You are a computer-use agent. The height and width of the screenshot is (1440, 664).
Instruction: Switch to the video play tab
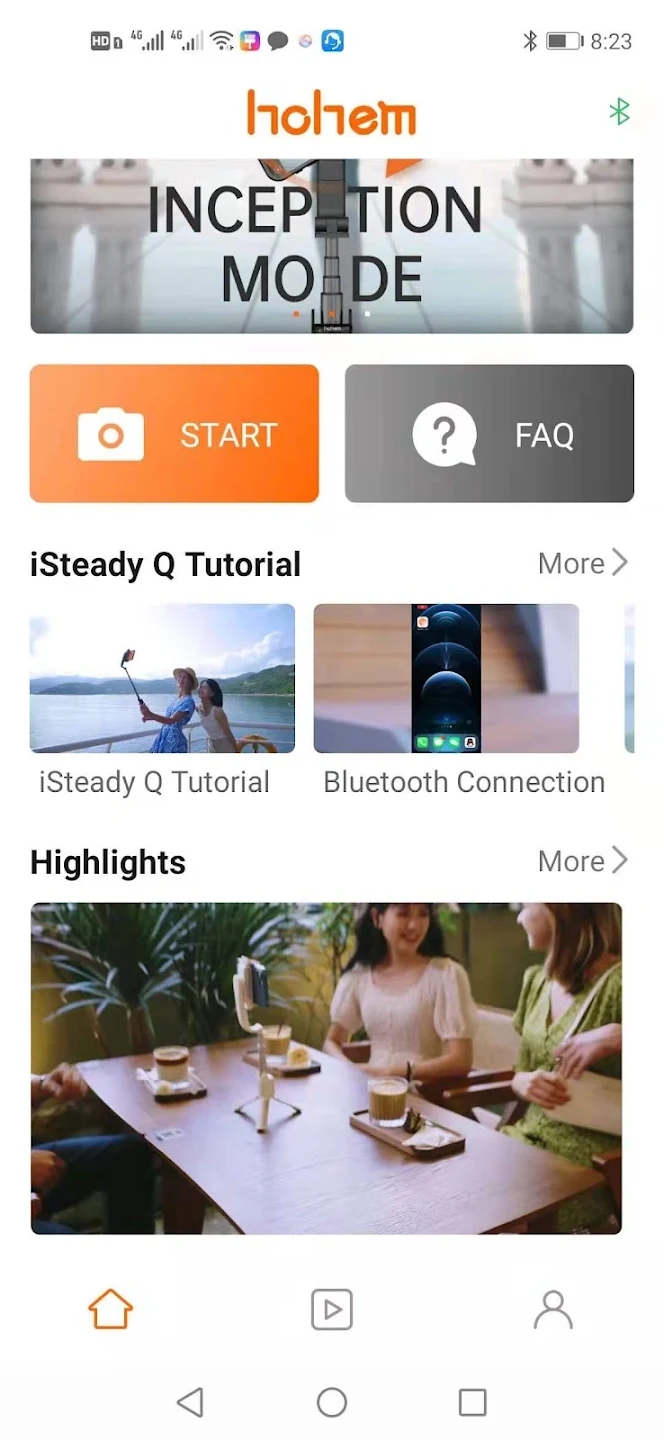332,1309
